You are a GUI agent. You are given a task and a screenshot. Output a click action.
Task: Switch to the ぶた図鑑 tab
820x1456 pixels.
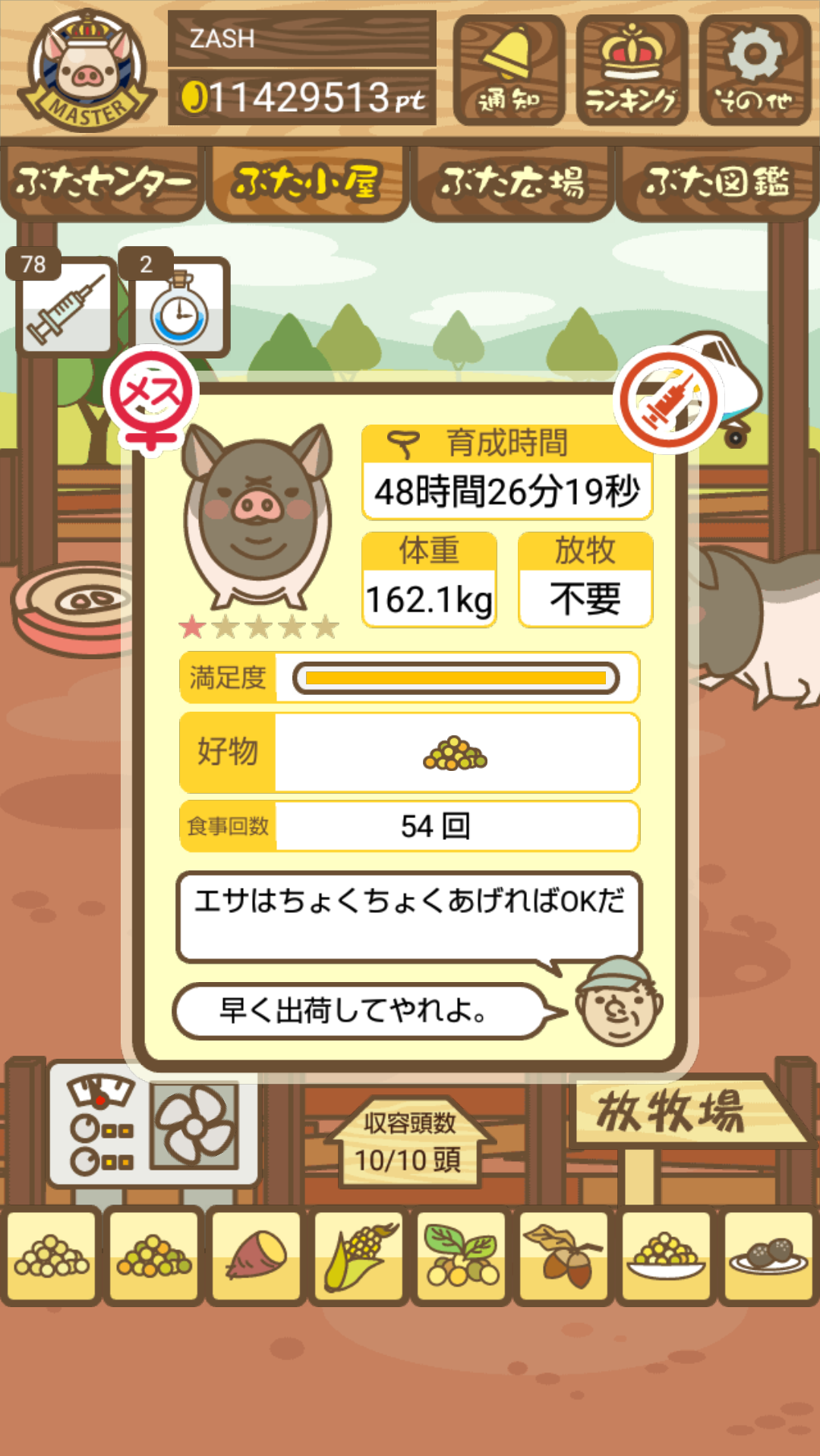click(717, 183)
